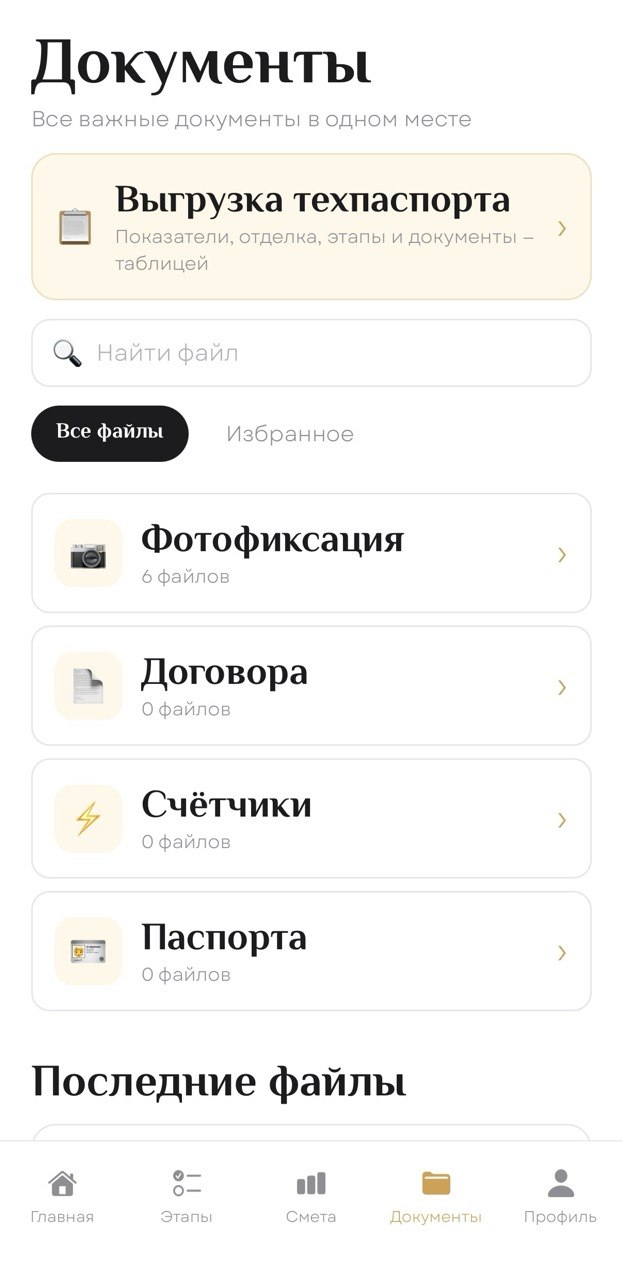Viewport: 623px width, 1280px height.
Task: Open the Паспорта folder
Action: point(311,951)
